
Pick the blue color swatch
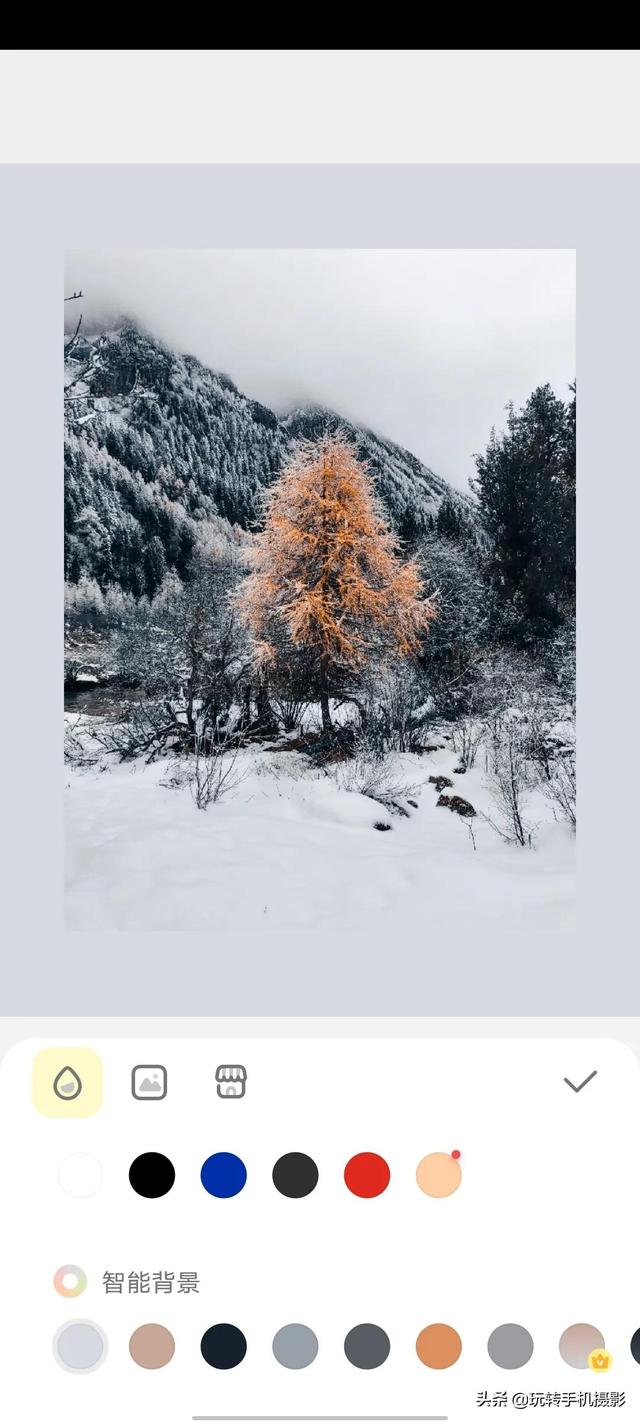pos(224,1175)
